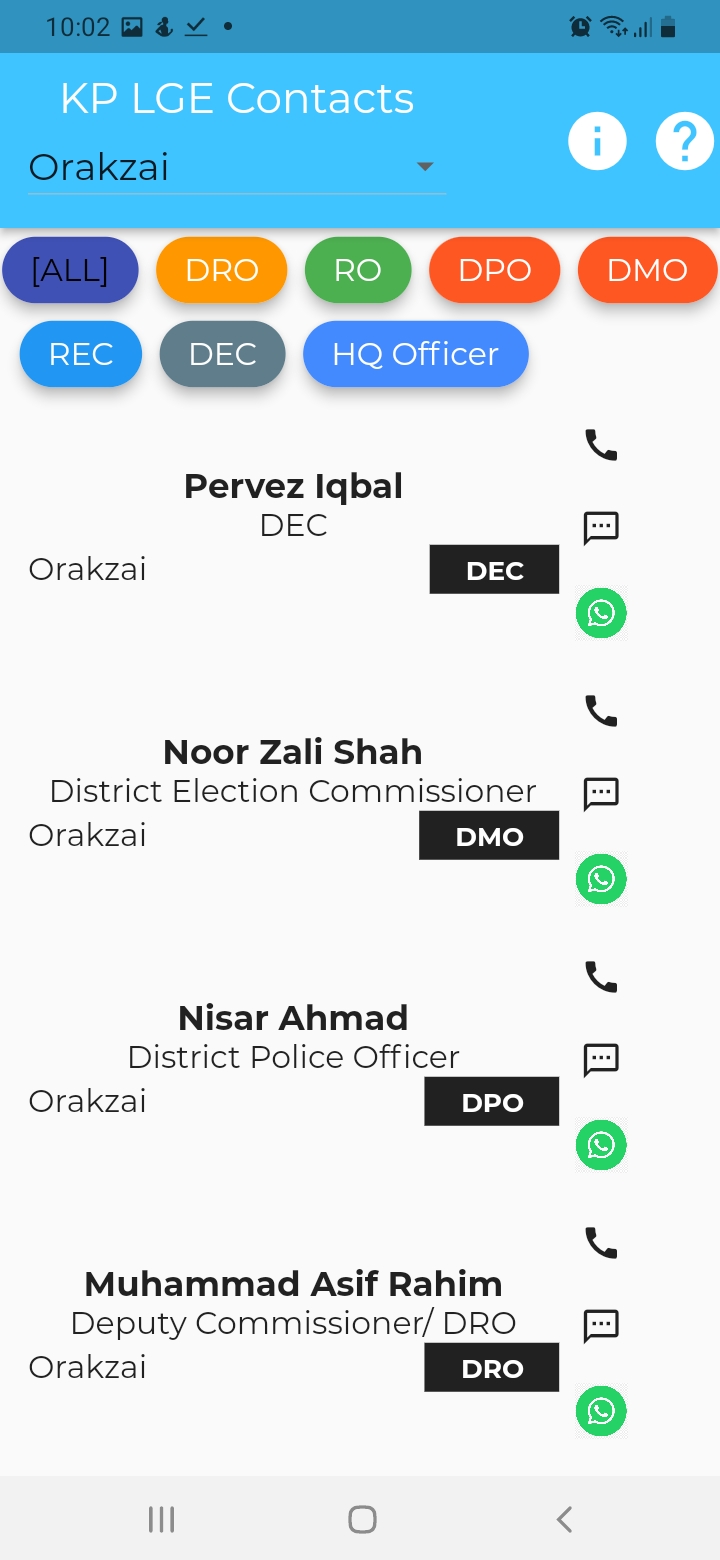This screenshot has width=720, height=1560.
Task: Open the help question mark icon
Action: point(684,141)
